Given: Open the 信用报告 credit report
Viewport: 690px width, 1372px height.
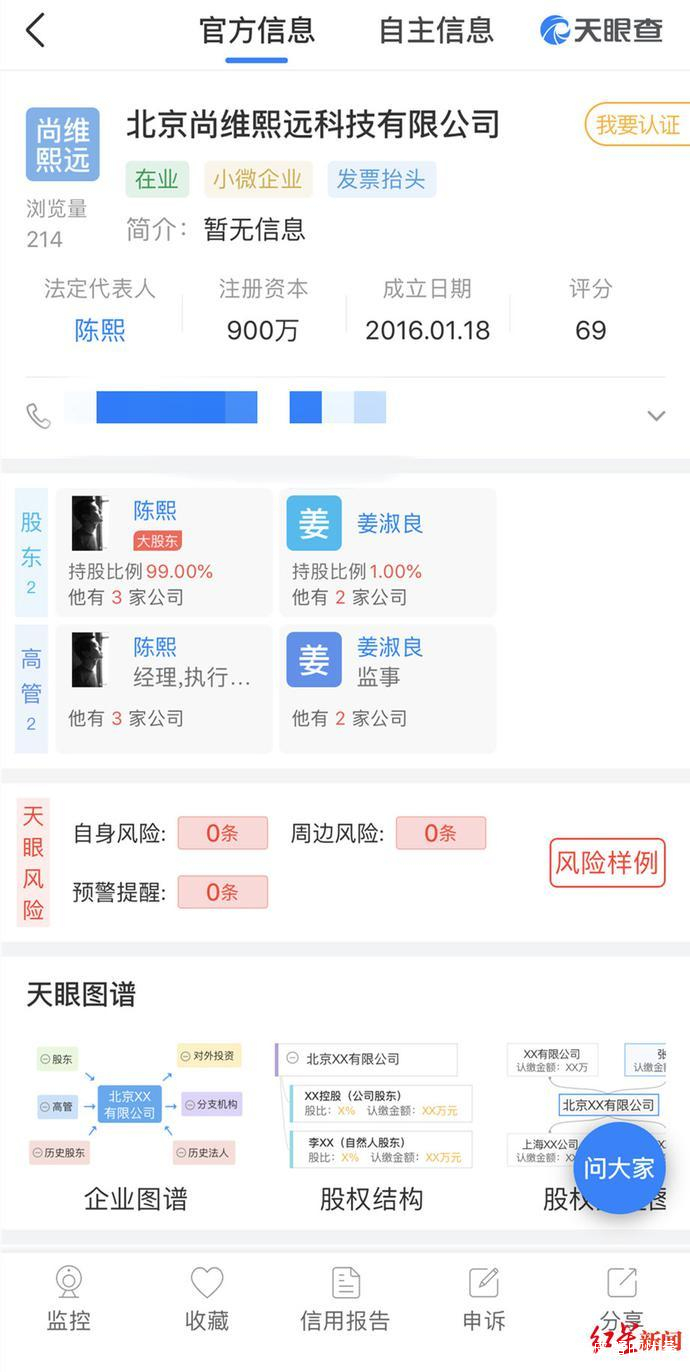Looking at the screenshot, I should tap(345, 1299).
